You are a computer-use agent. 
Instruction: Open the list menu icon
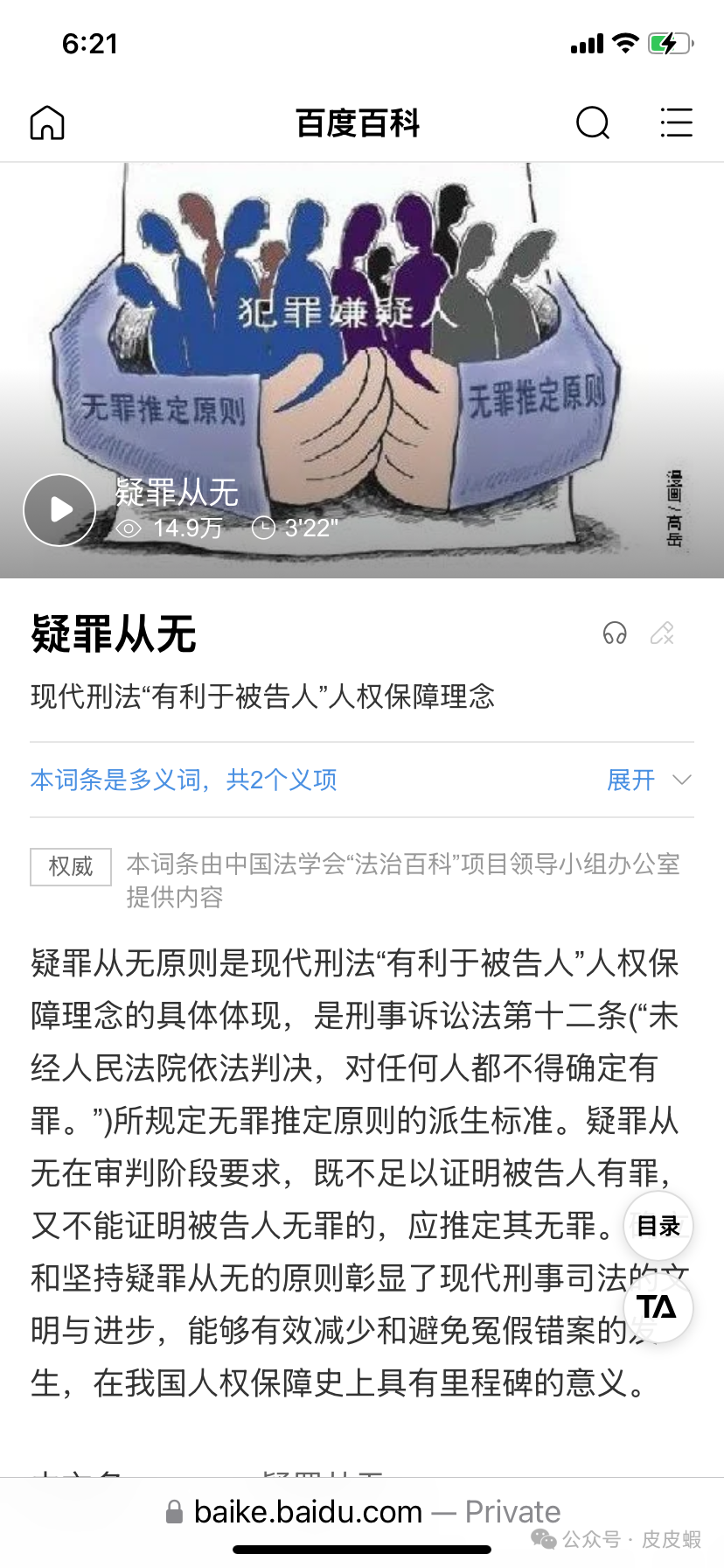point(676,122)
